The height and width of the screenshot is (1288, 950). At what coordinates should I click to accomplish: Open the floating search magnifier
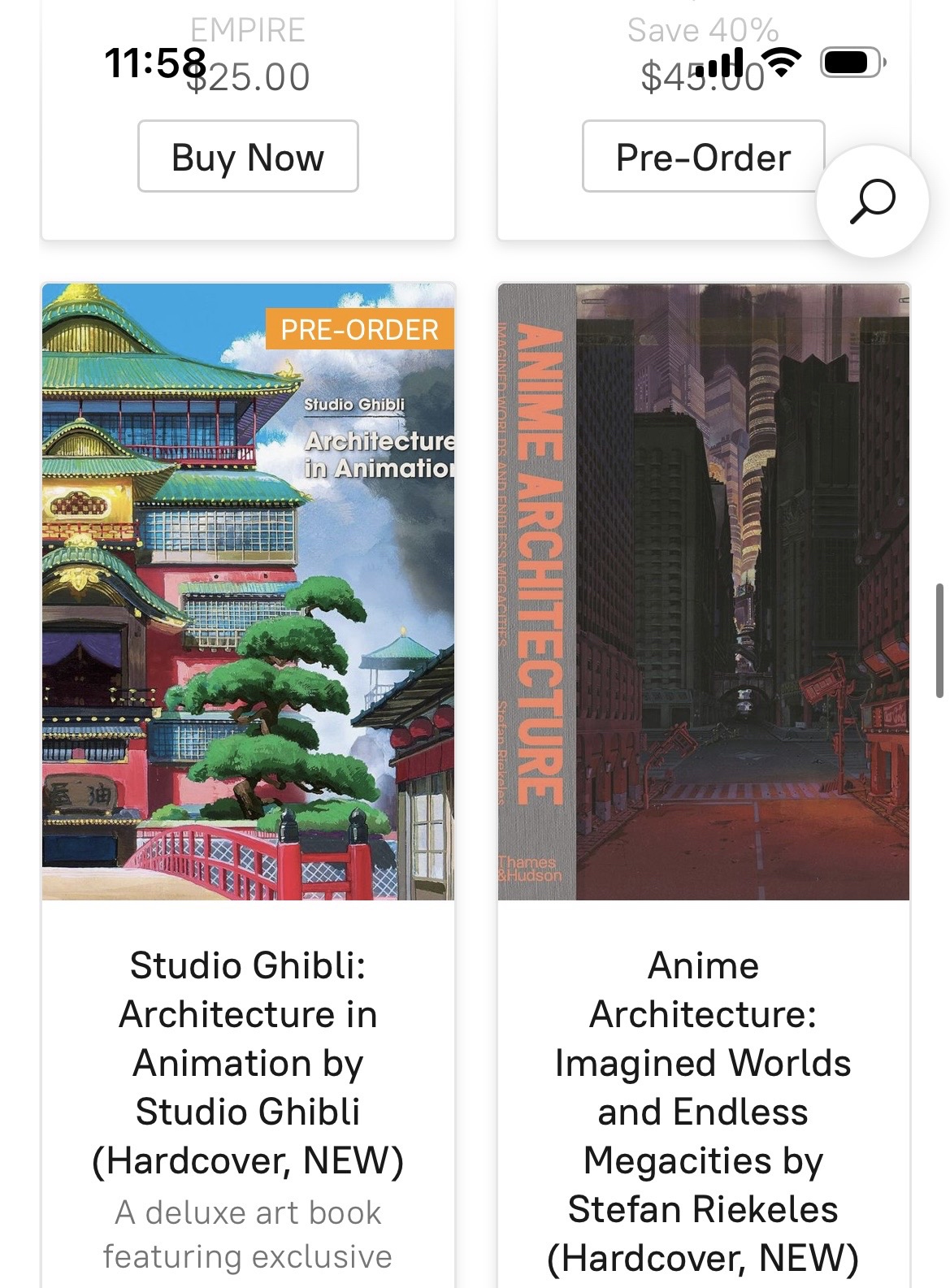(x=872, y=202)
